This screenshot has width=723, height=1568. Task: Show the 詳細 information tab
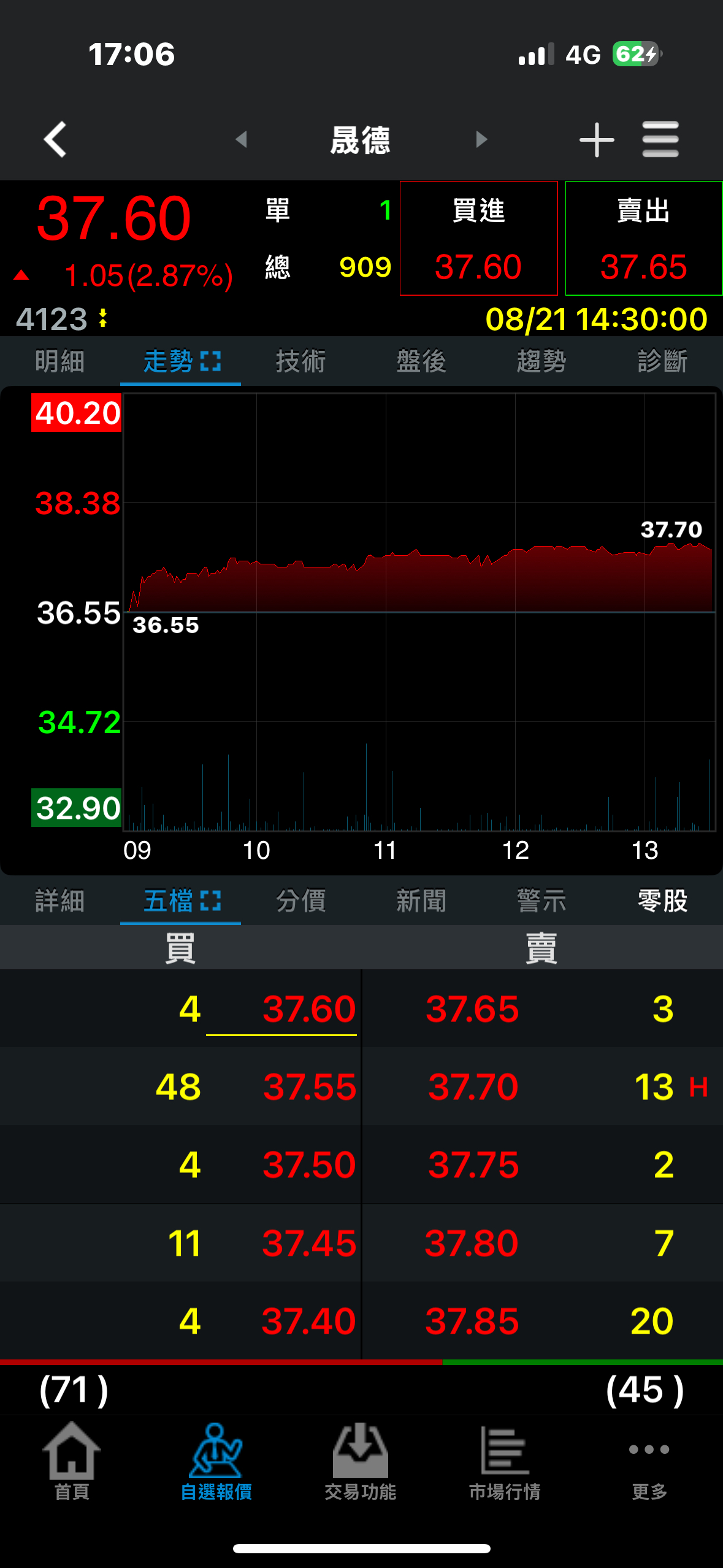point(59,901)
